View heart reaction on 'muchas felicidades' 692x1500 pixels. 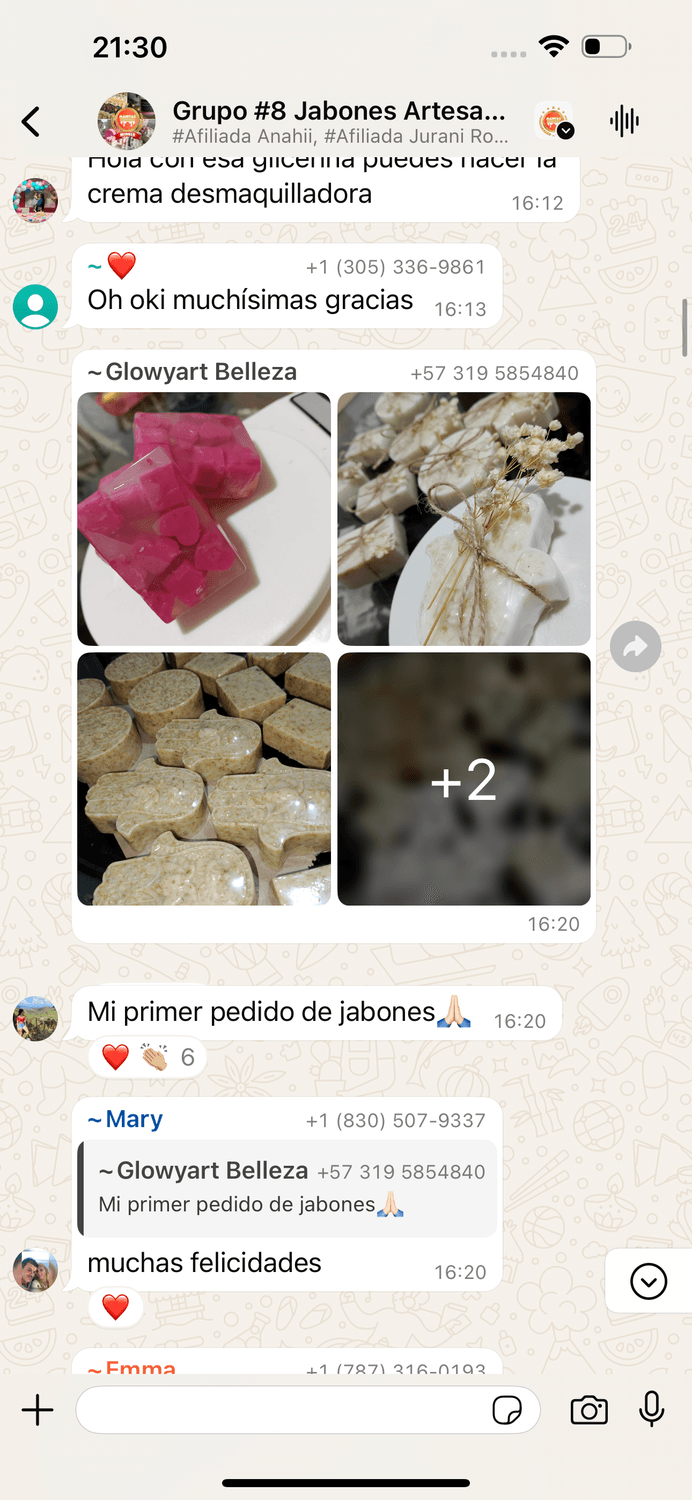tap(116, 1307)
